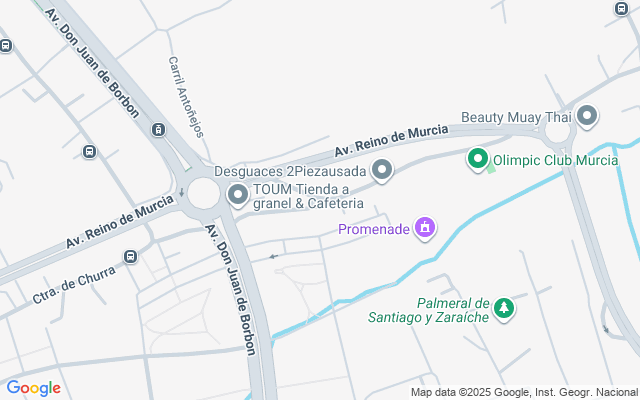Tap the Beauty Muay Thai pin
Image resolution: width=640 pixels, height=400 pixels.
(587, 116)
